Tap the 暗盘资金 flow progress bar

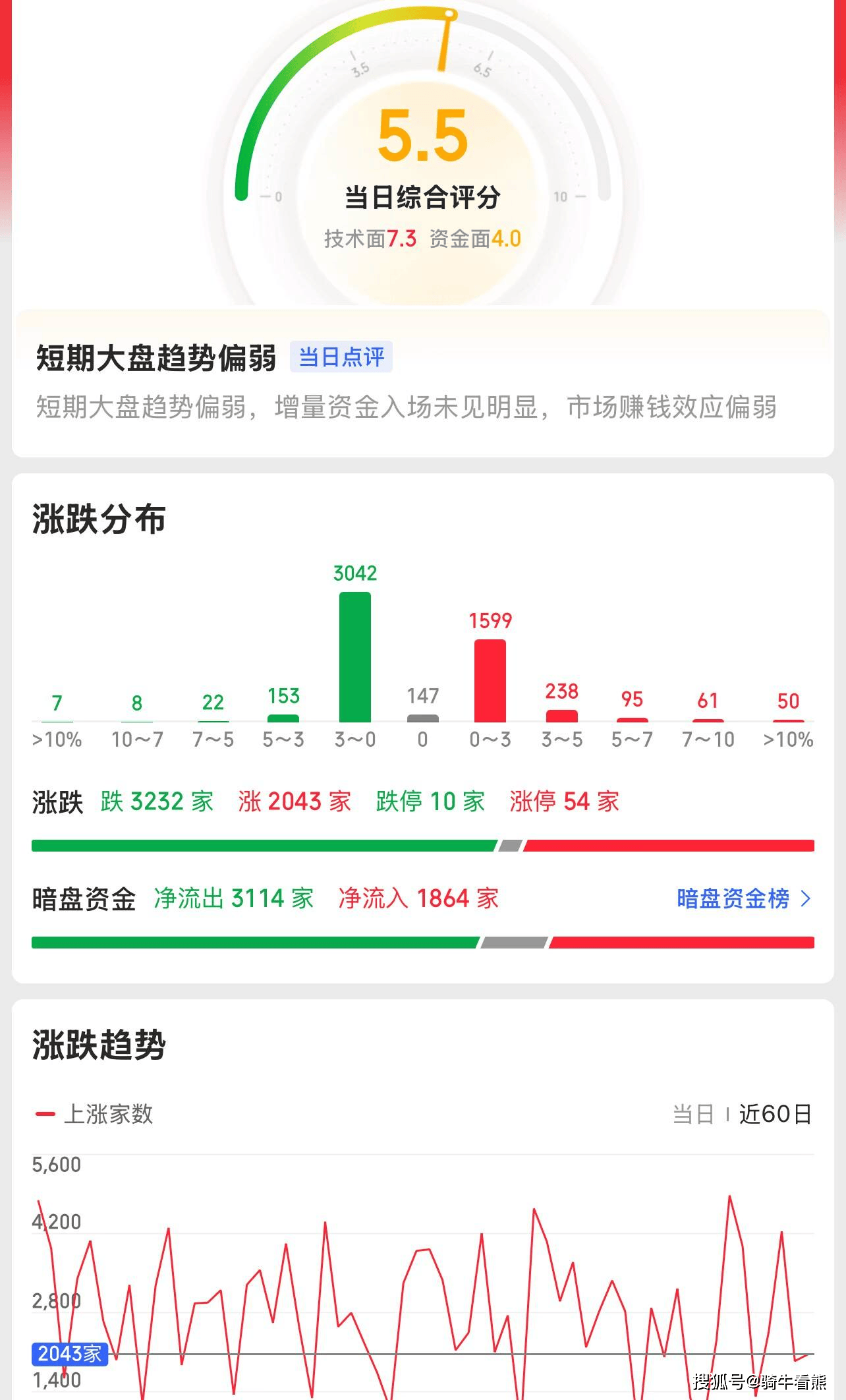tap(422, 939)
